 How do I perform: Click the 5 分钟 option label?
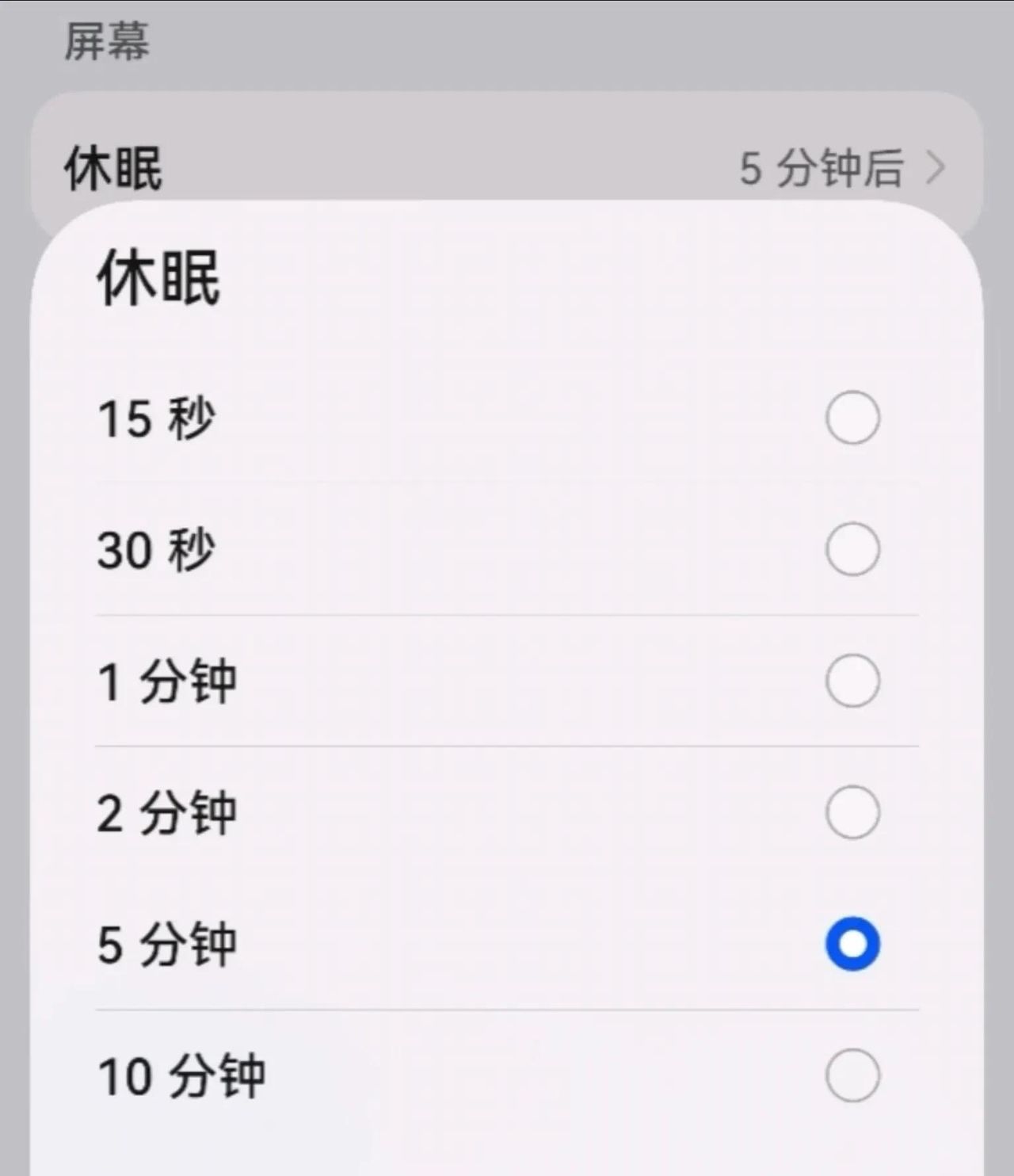(x=166, y=943)
